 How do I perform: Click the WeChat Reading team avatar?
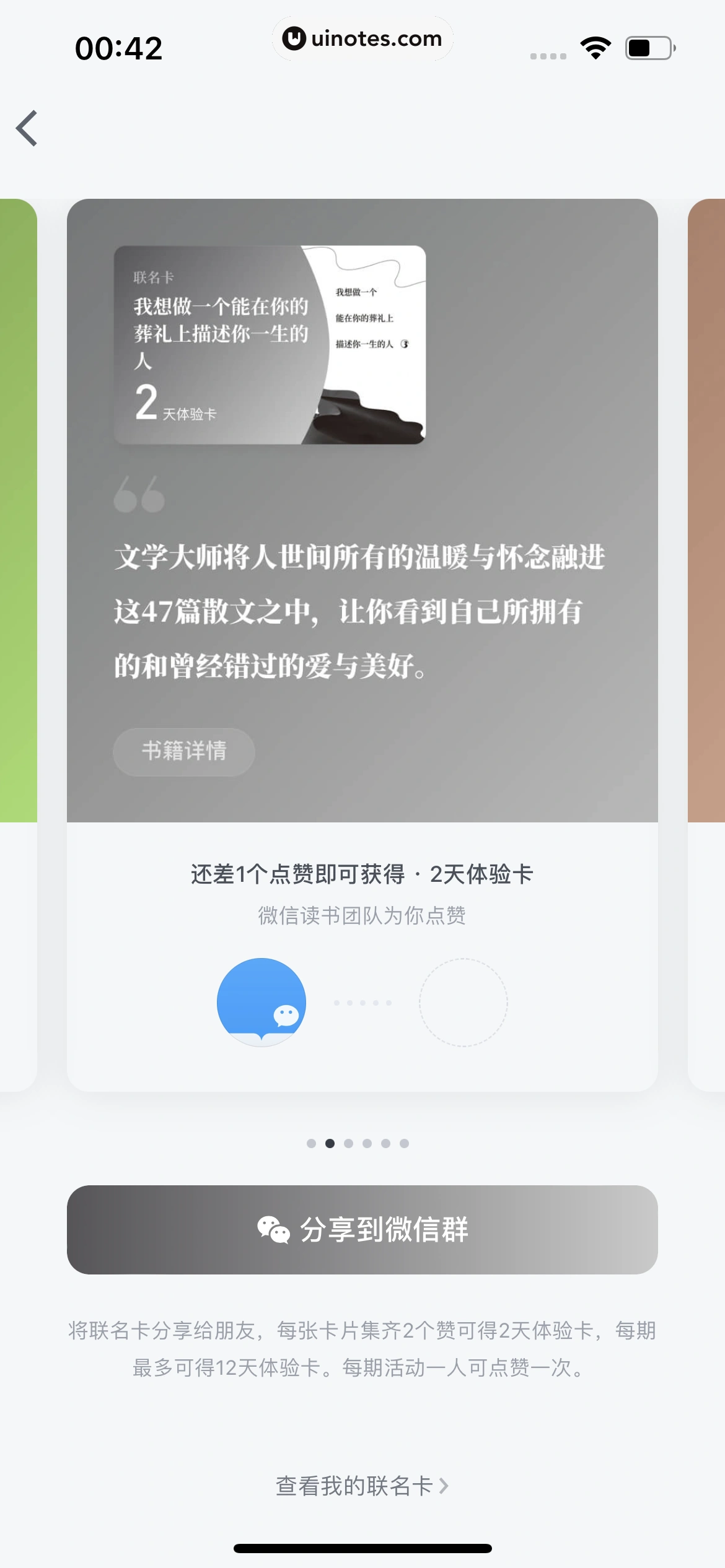pos(261,1002)
